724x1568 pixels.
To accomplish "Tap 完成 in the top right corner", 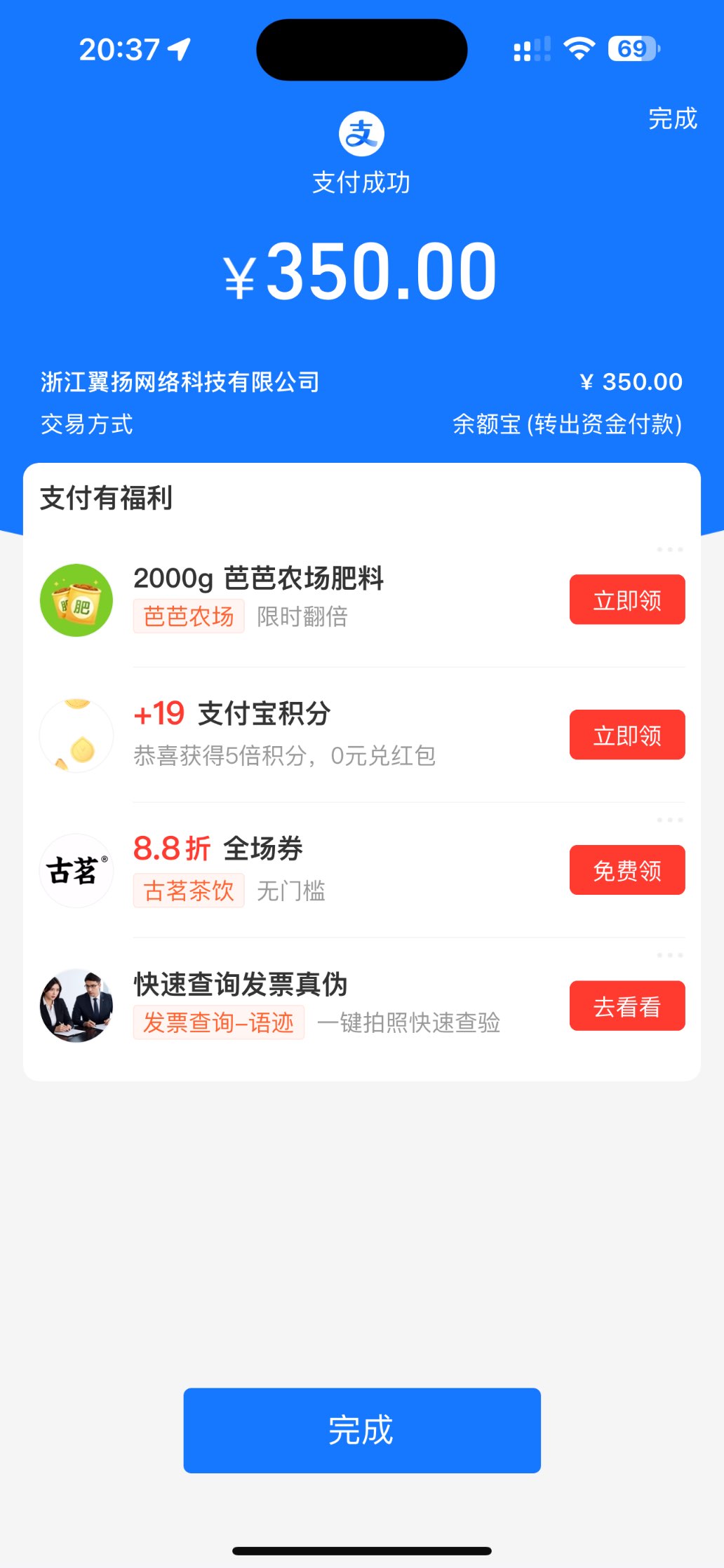I will click(x=672, y=119).
